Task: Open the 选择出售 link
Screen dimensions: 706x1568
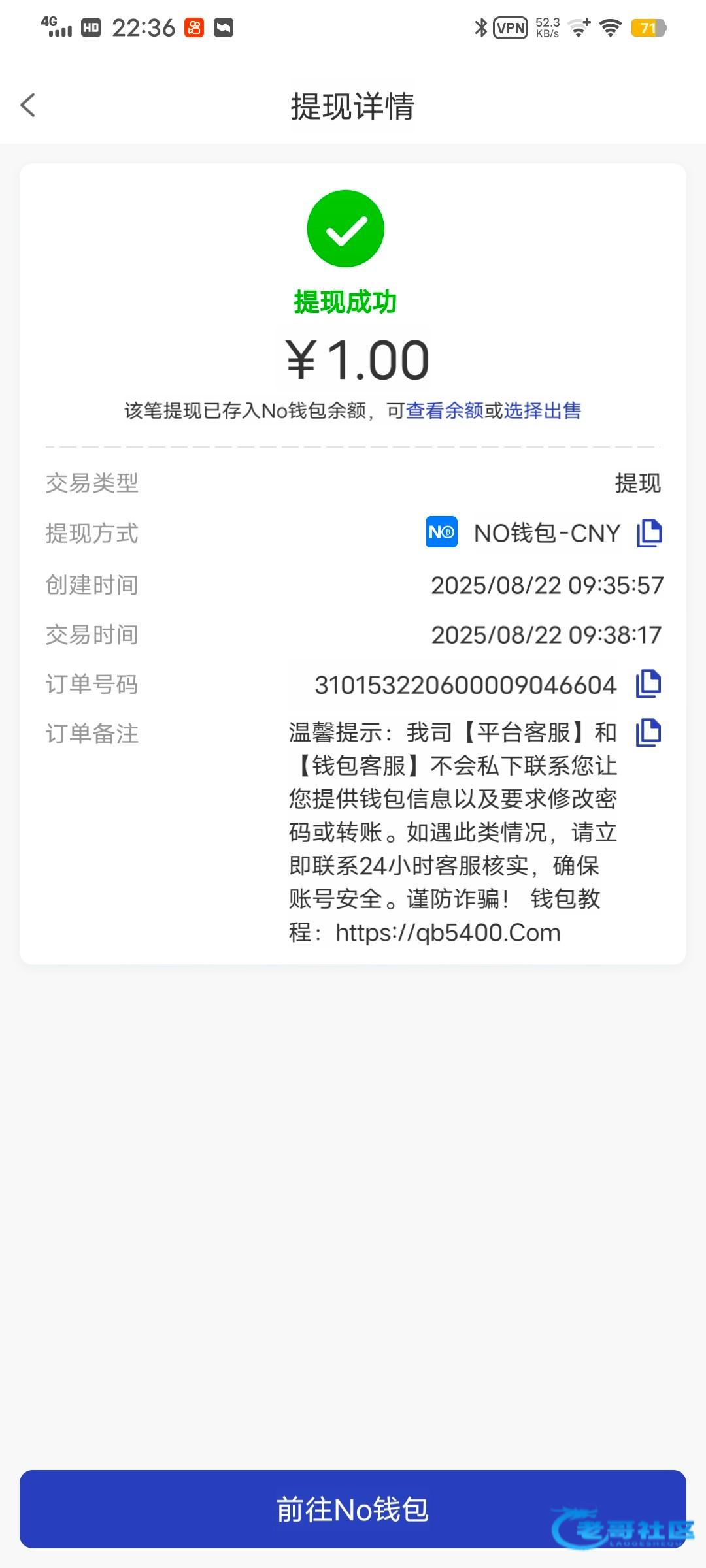Action: pos(543,410)
